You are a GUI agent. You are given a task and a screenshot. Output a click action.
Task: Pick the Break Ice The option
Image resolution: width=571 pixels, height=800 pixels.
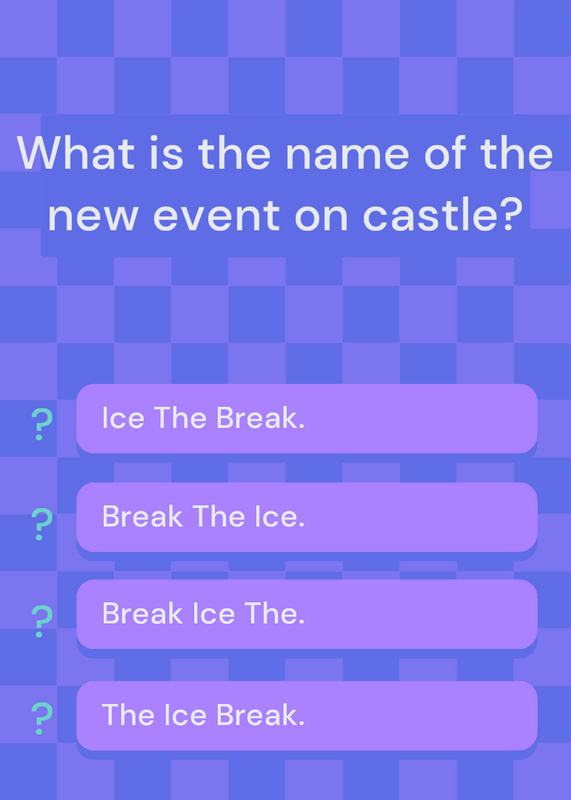[307, 614]
